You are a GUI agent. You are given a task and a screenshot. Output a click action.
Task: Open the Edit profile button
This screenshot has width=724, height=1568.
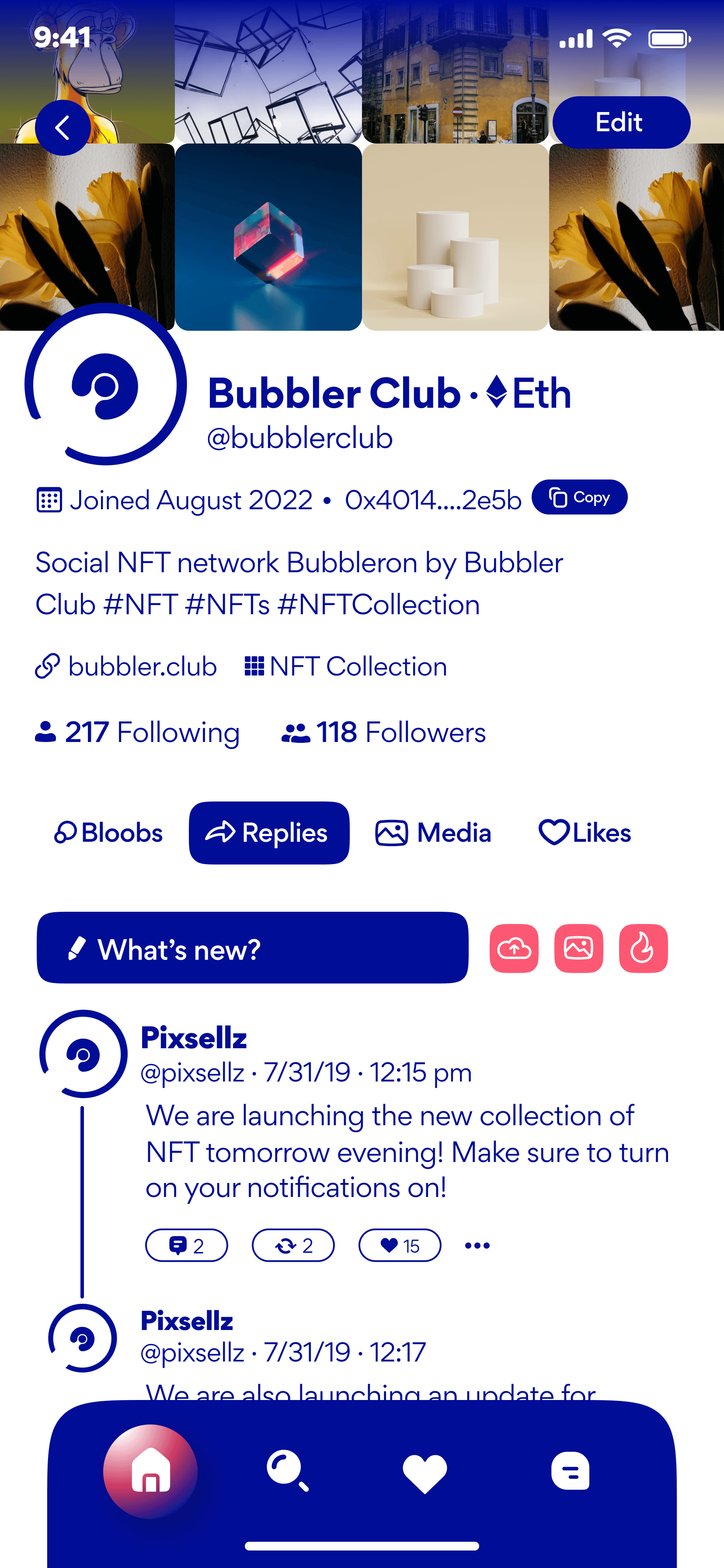[x=621, y=122]
